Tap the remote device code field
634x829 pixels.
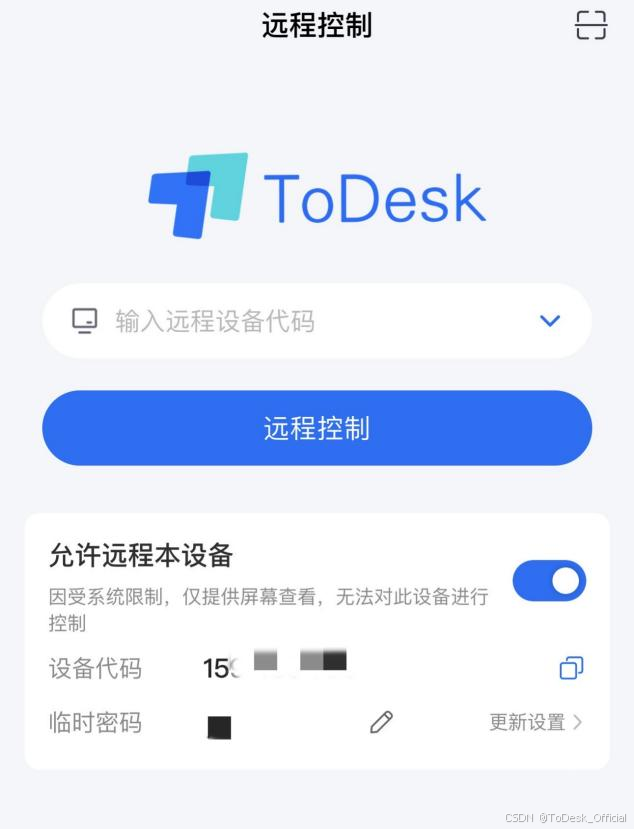[300, 321]
